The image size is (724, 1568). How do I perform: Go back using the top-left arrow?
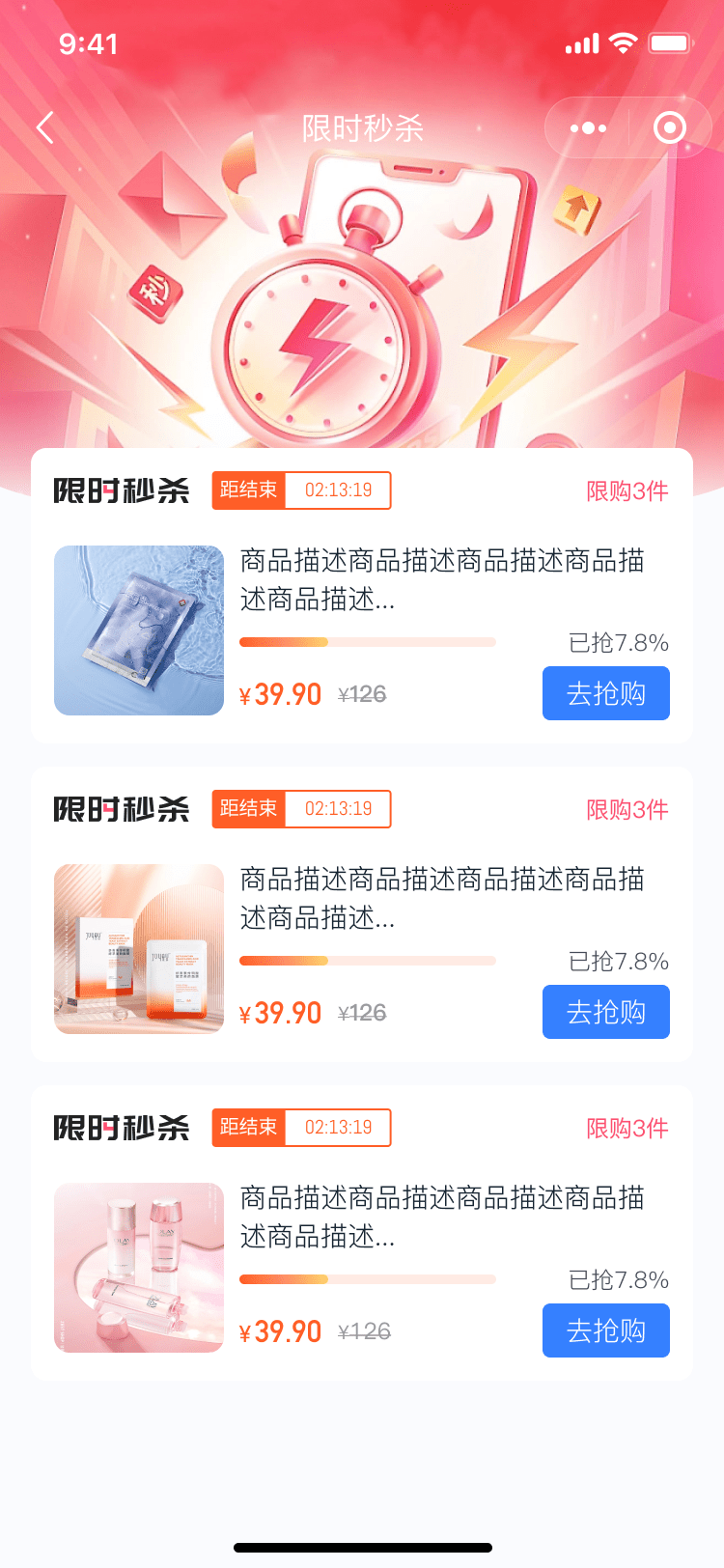tap(44, 127)
